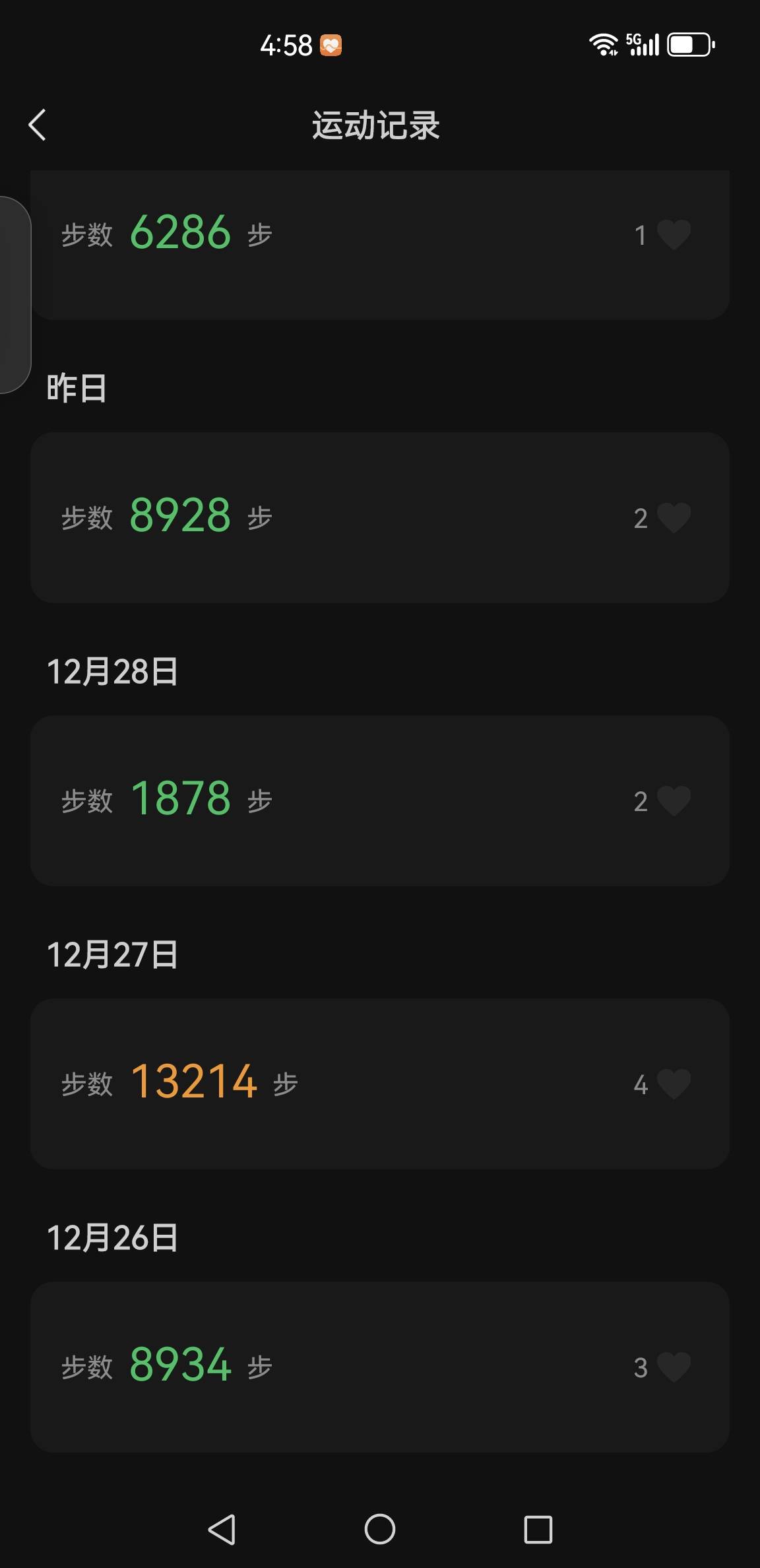
Task: Tap the heart icon on the 12月26日 record
Action: click(674, 1365)
